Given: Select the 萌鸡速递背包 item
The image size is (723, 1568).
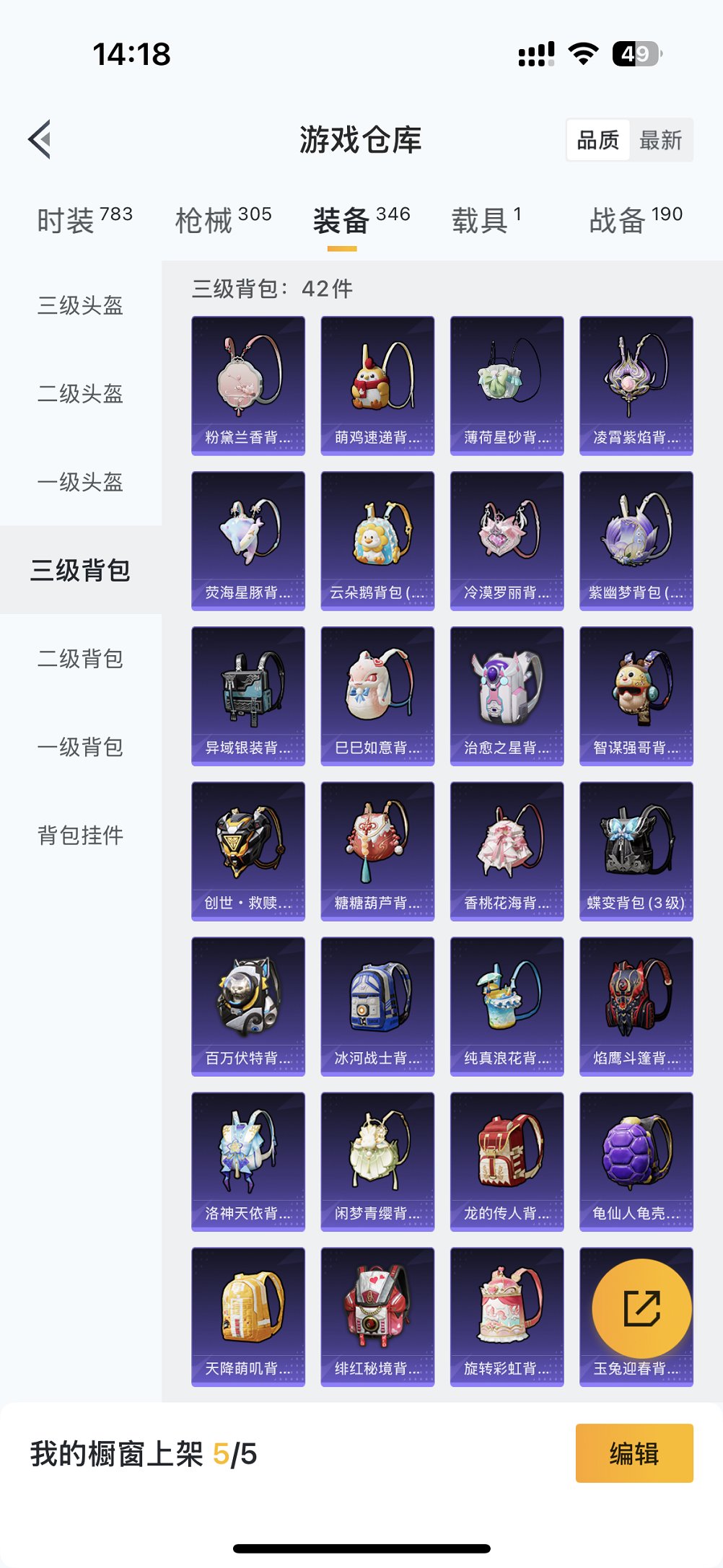Looking at the screenshot, I should point(377,382).
